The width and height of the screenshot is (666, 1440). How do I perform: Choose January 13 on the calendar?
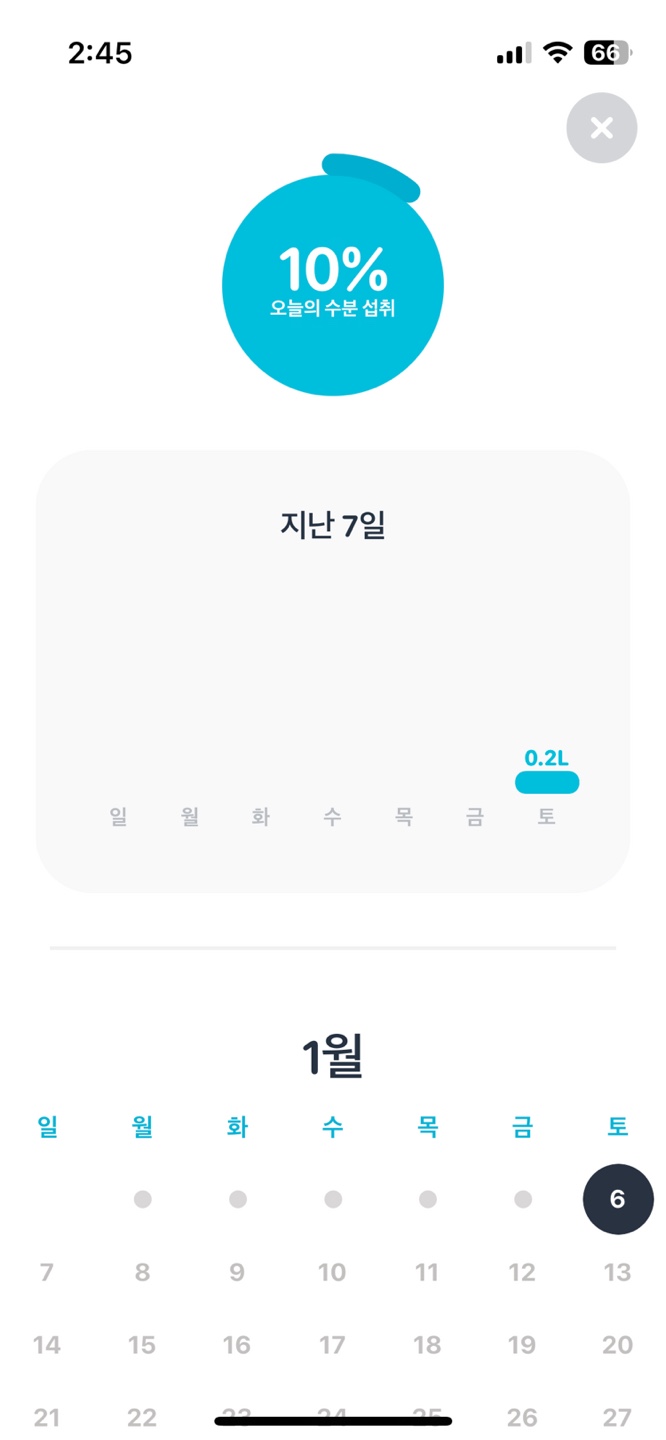point(618,1272)
